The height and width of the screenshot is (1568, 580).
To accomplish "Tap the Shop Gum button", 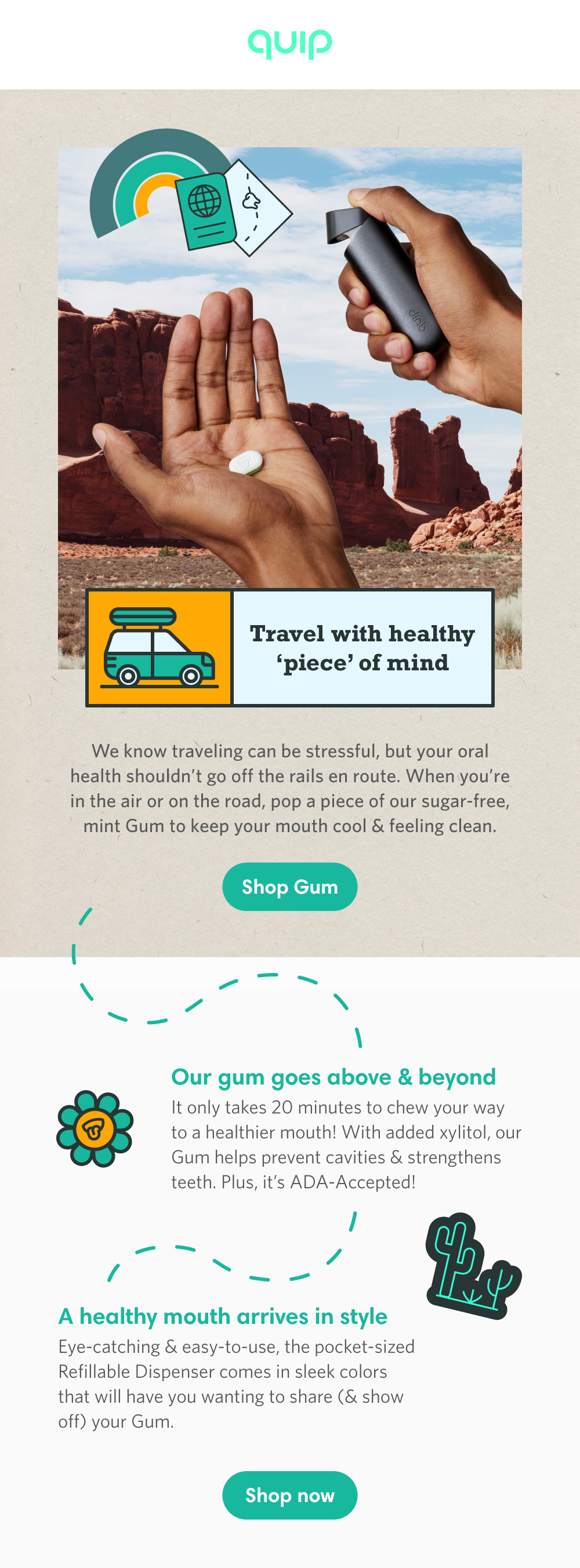I will coord(289,886).
